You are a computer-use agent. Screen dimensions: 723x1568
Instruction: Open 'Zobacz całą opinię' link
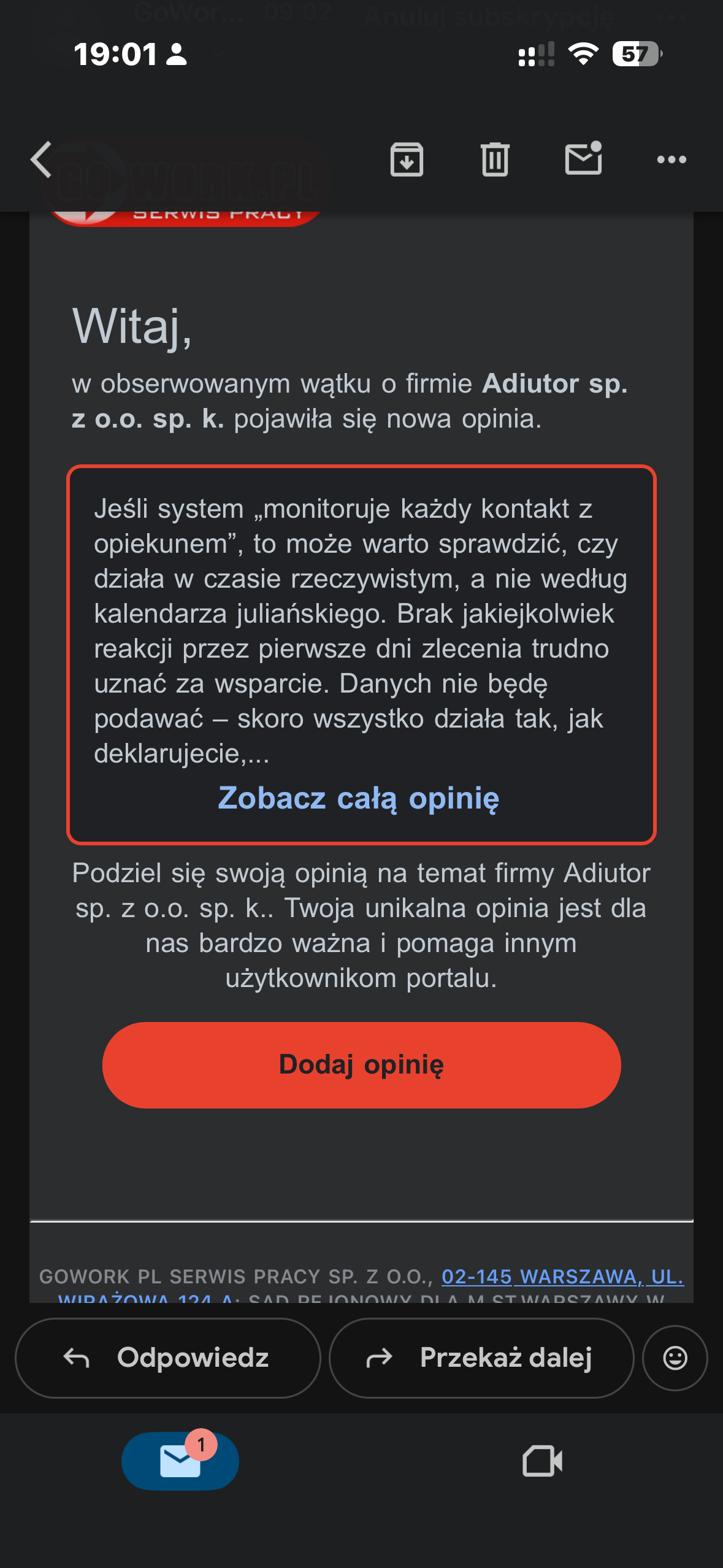pos(359,798)
